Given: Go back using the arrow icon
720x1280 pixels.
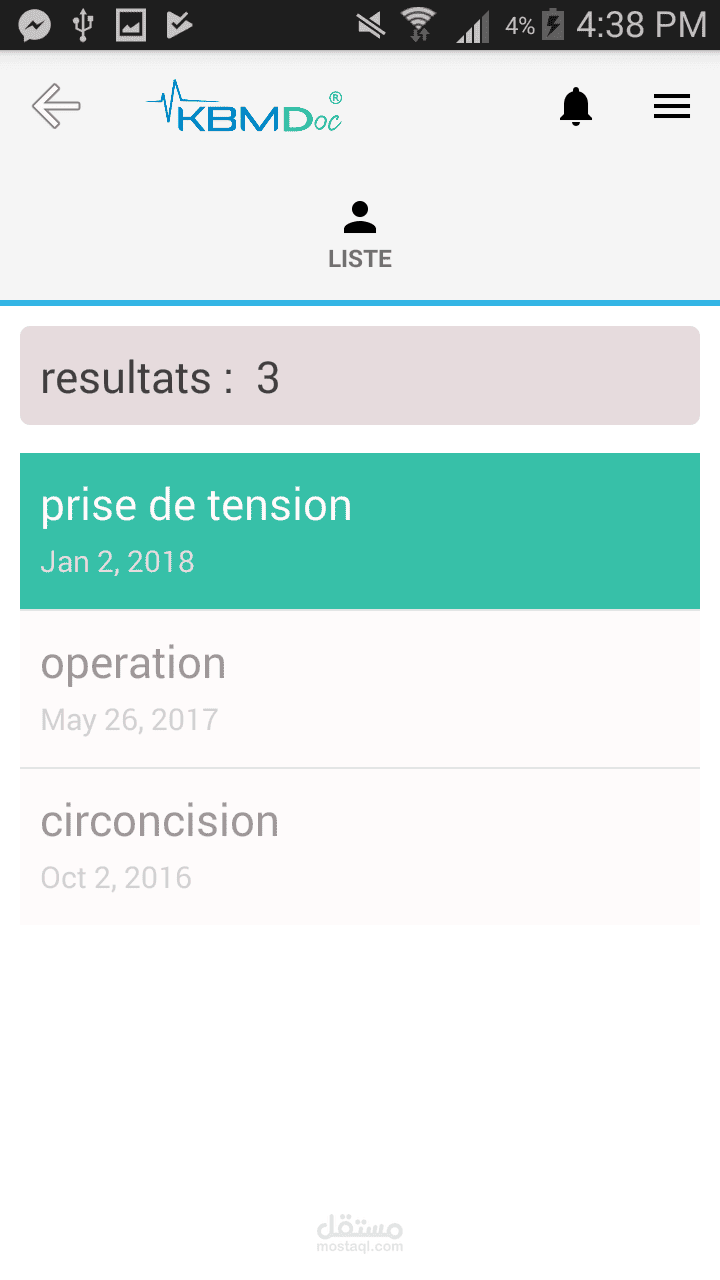Looking at the screenshot, I should [56, 106].
